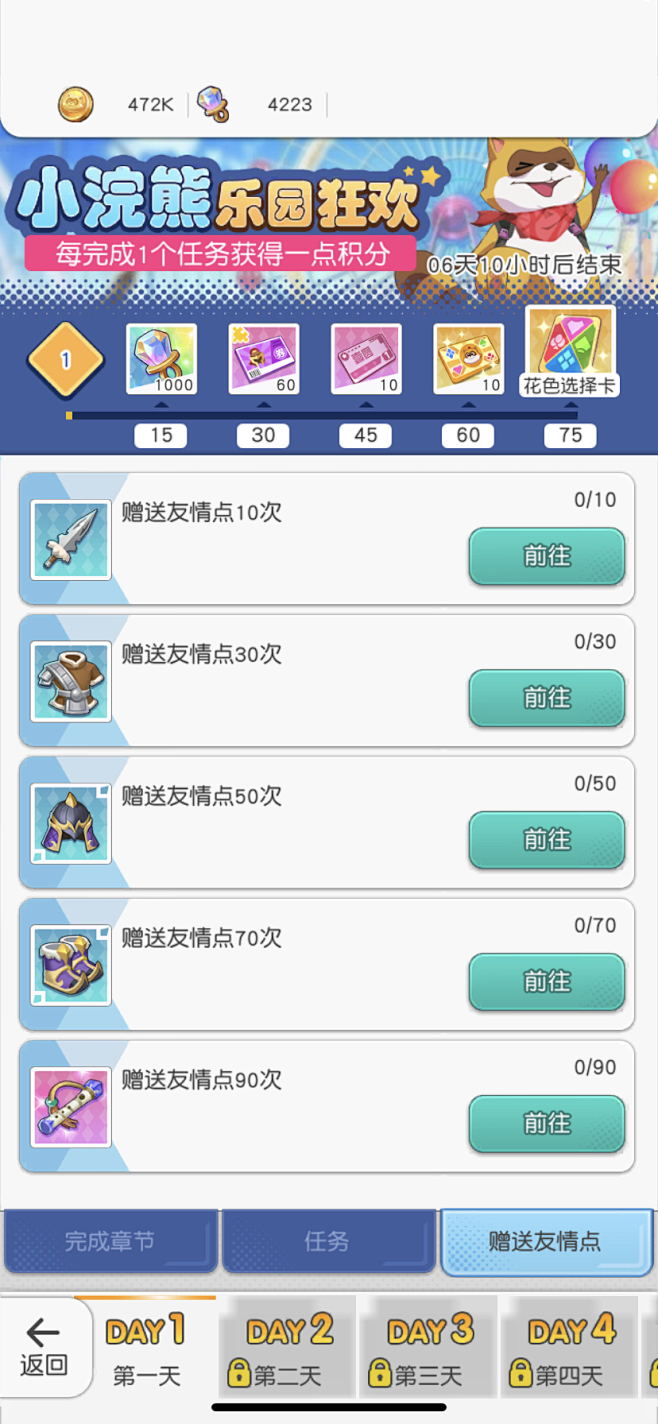Image resolution: width=658 pixels, height=1424 pixels.
Task: Switch to the 完成章节 tab
Action: pyautogui.click(x=110, y=1242)
